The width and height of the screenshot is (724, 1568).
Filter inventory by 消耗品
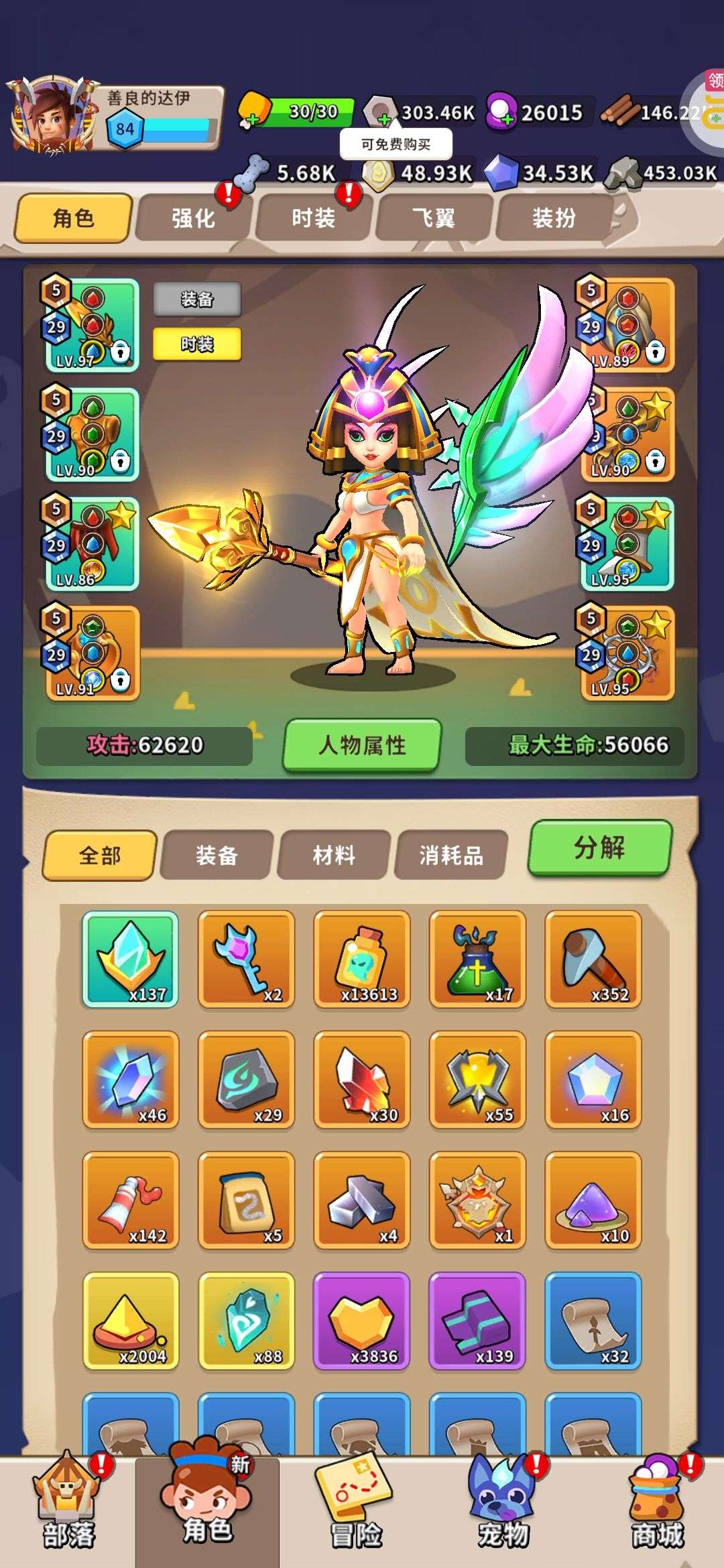(x=450, y=855)
